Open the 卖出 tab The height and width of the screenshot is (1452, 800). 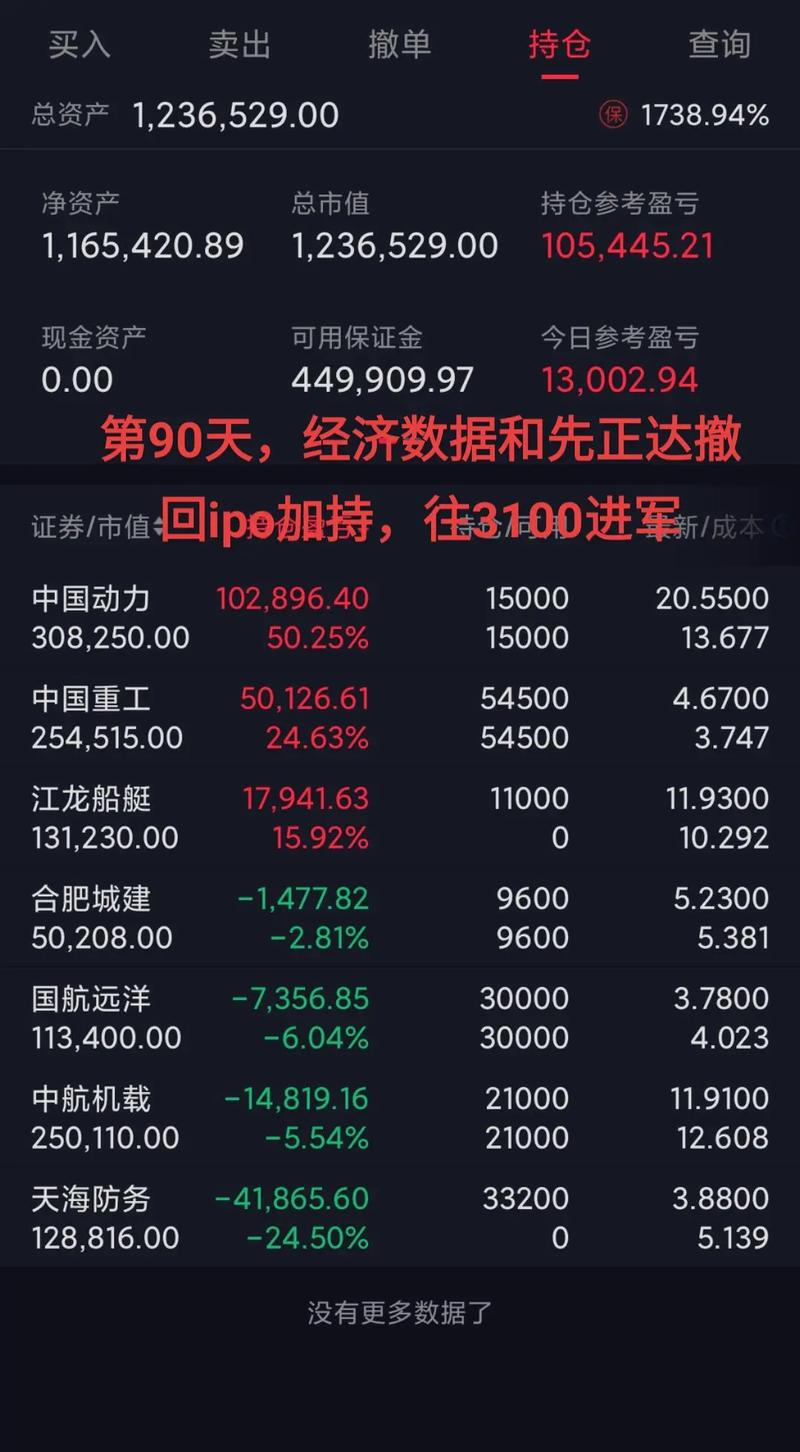coord(238,46)
